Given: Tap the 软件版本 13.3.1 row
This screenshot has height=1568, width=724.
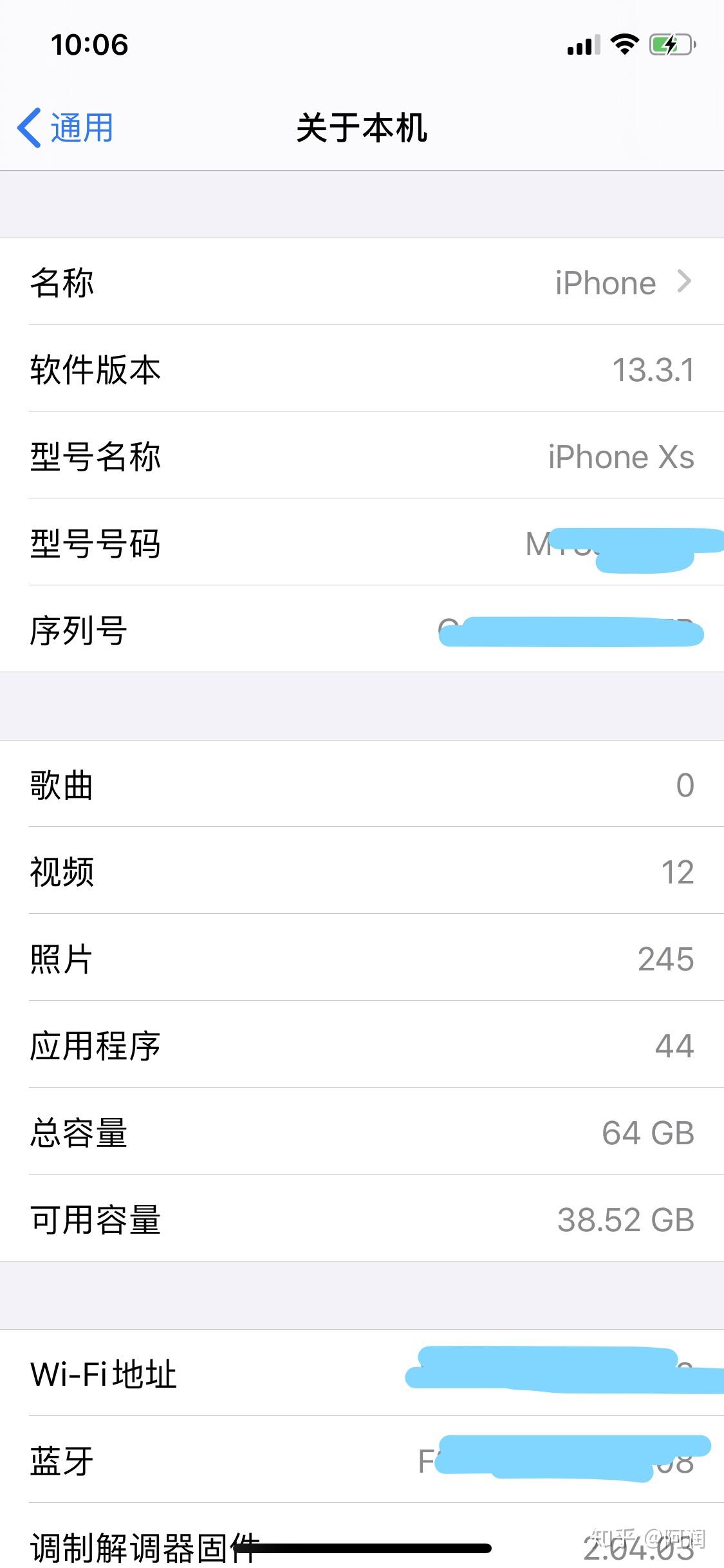Looking at the screenshot, I should coord(362,369).
